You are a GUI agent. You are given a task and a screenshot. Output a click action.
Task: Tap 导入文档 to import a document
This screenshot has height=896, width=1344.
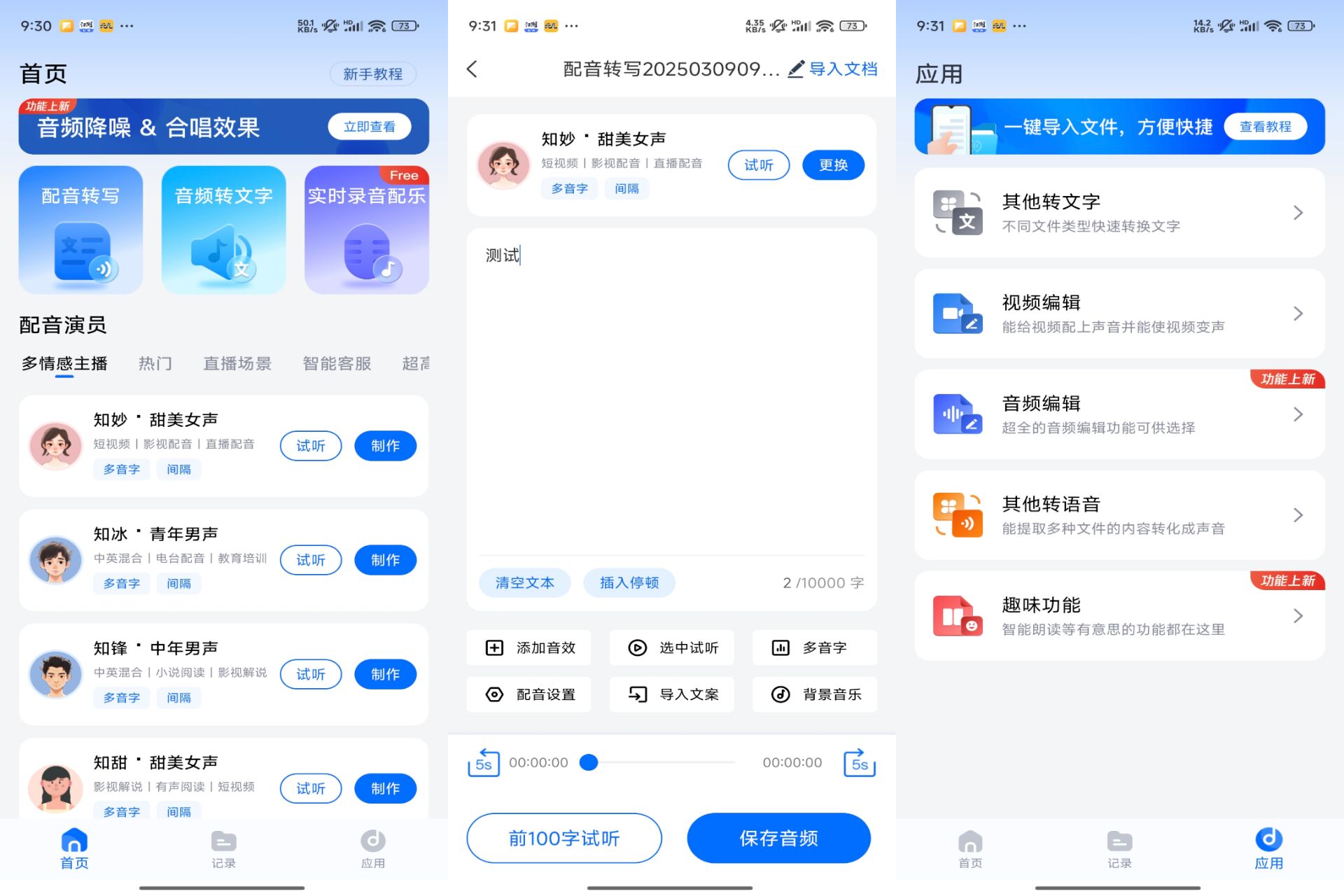tap(833, 69)
